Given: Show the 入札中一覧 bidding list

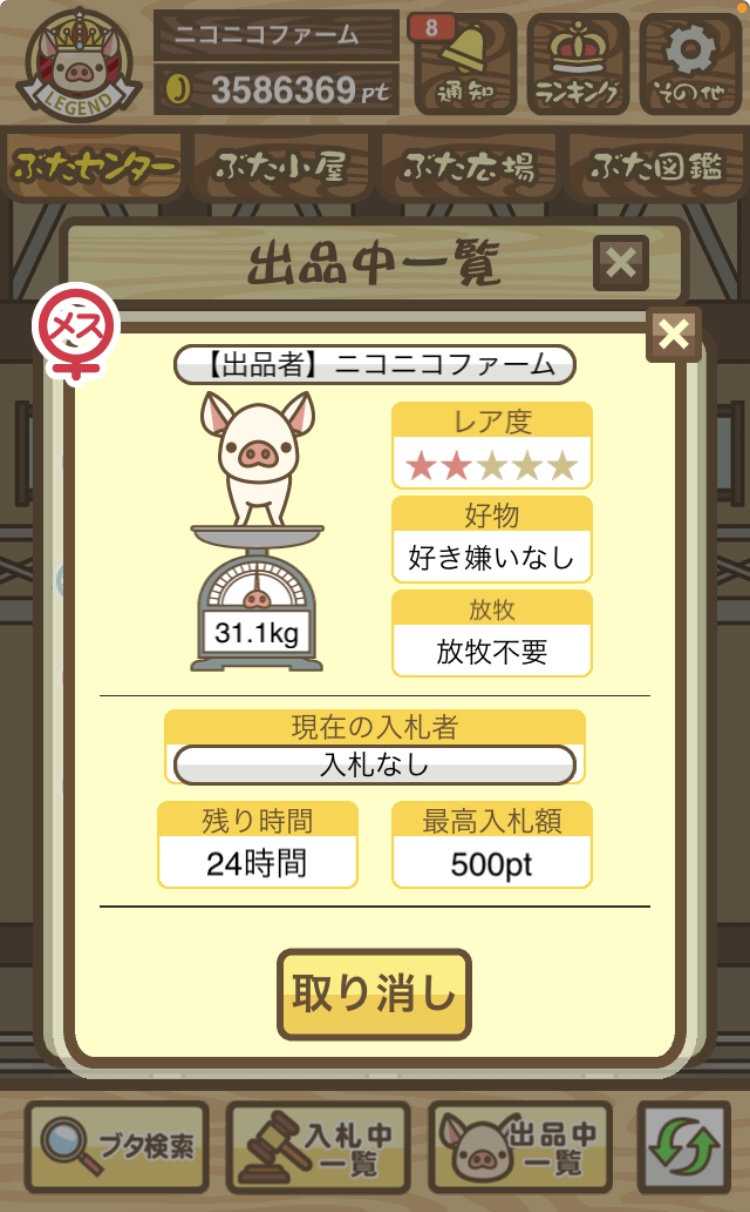Looking at the screenshot, I should point(318,1147).
